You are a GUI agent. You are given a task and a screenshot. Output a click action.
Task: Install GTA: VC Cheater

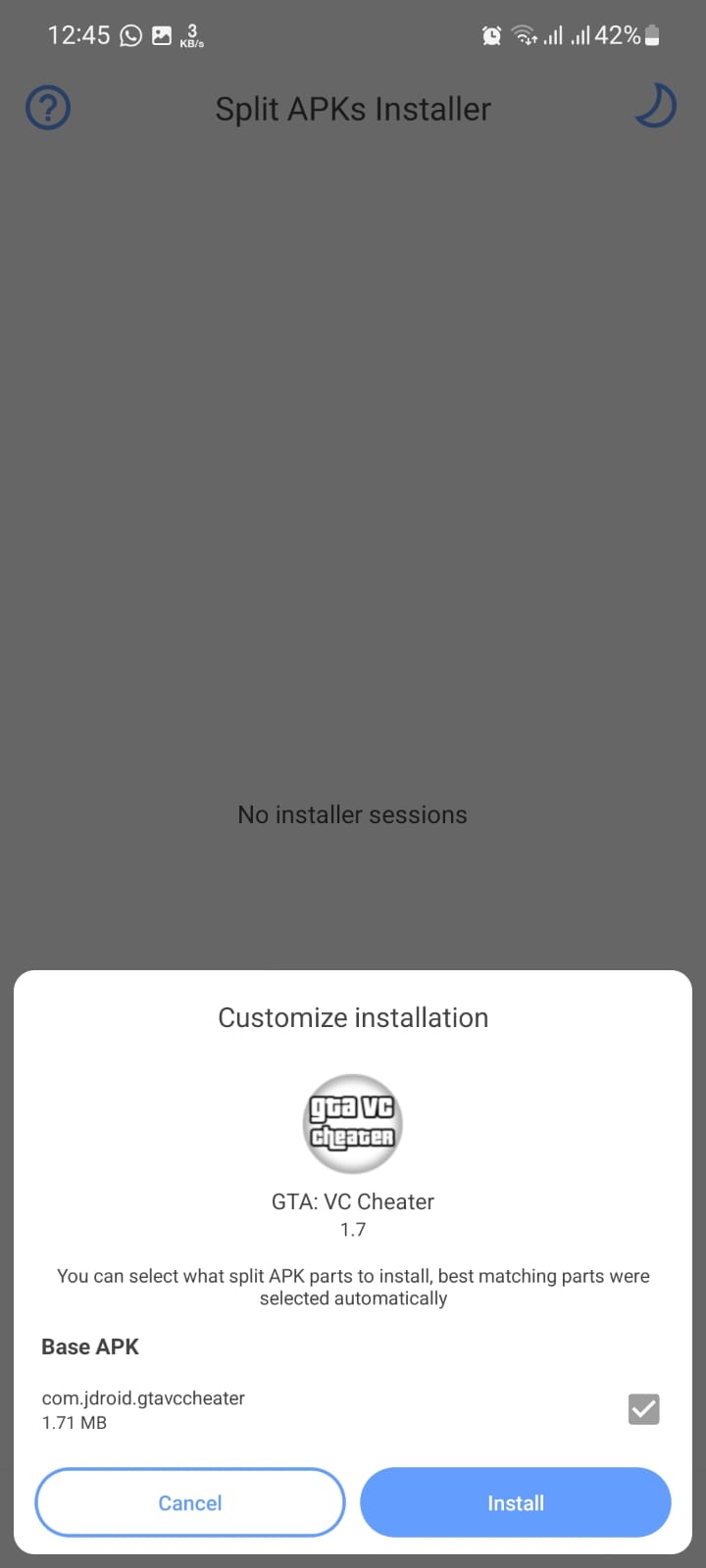[515, 1502]
